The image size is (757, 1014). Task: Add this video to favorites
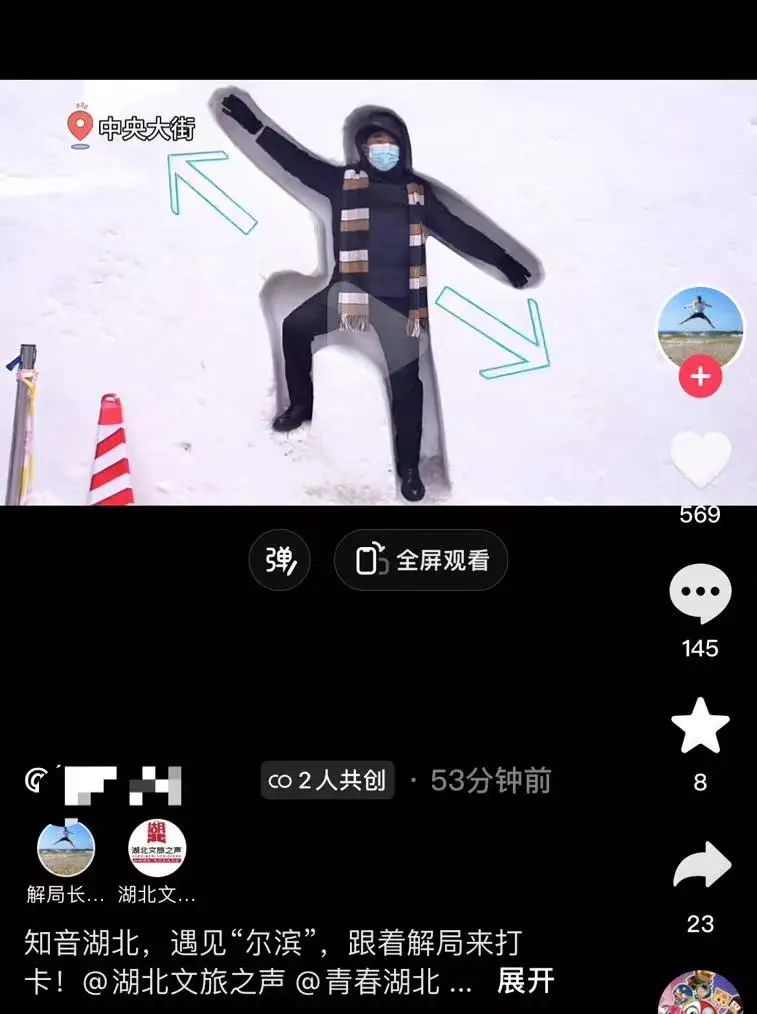(700, 726)
